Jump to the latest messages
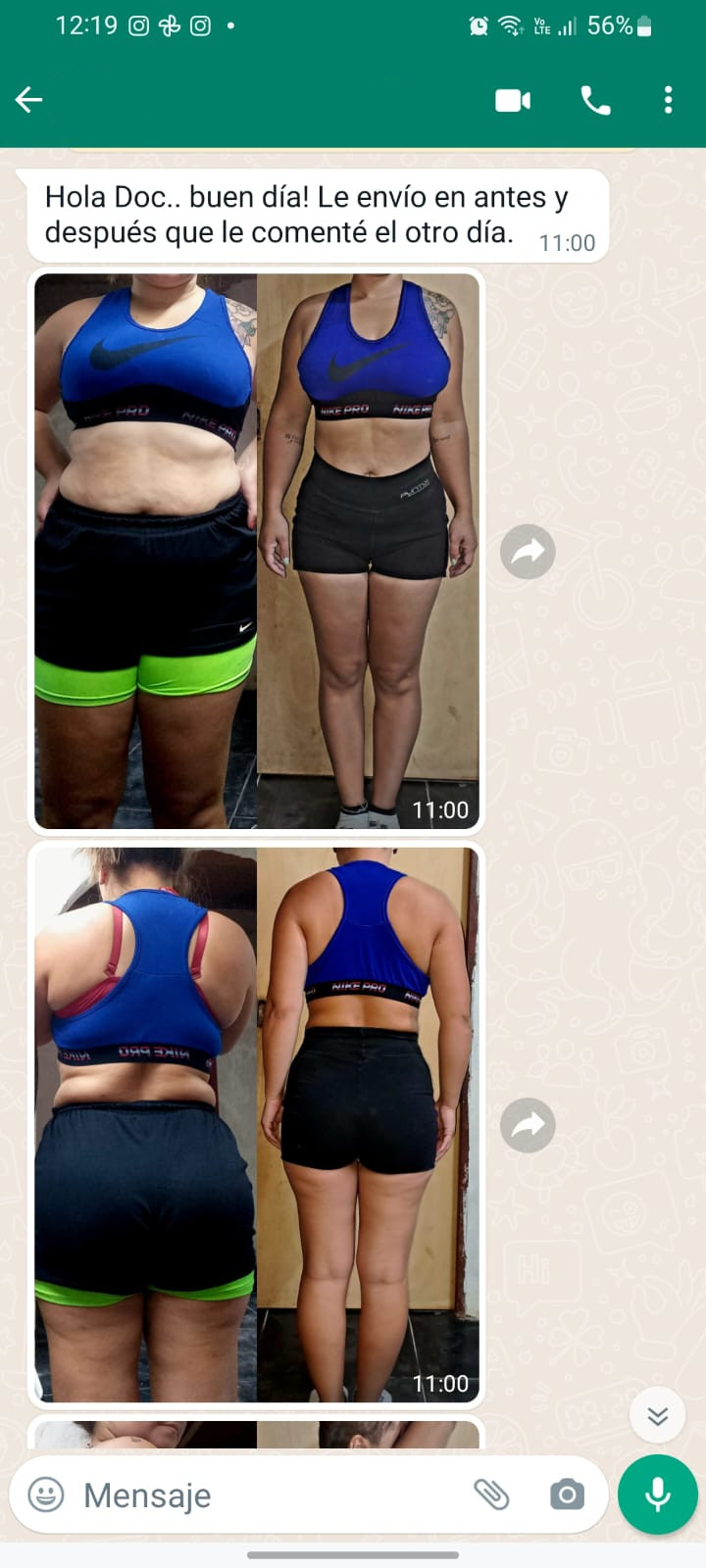The image size is (706, 1568). click(x=657, y=1415)
